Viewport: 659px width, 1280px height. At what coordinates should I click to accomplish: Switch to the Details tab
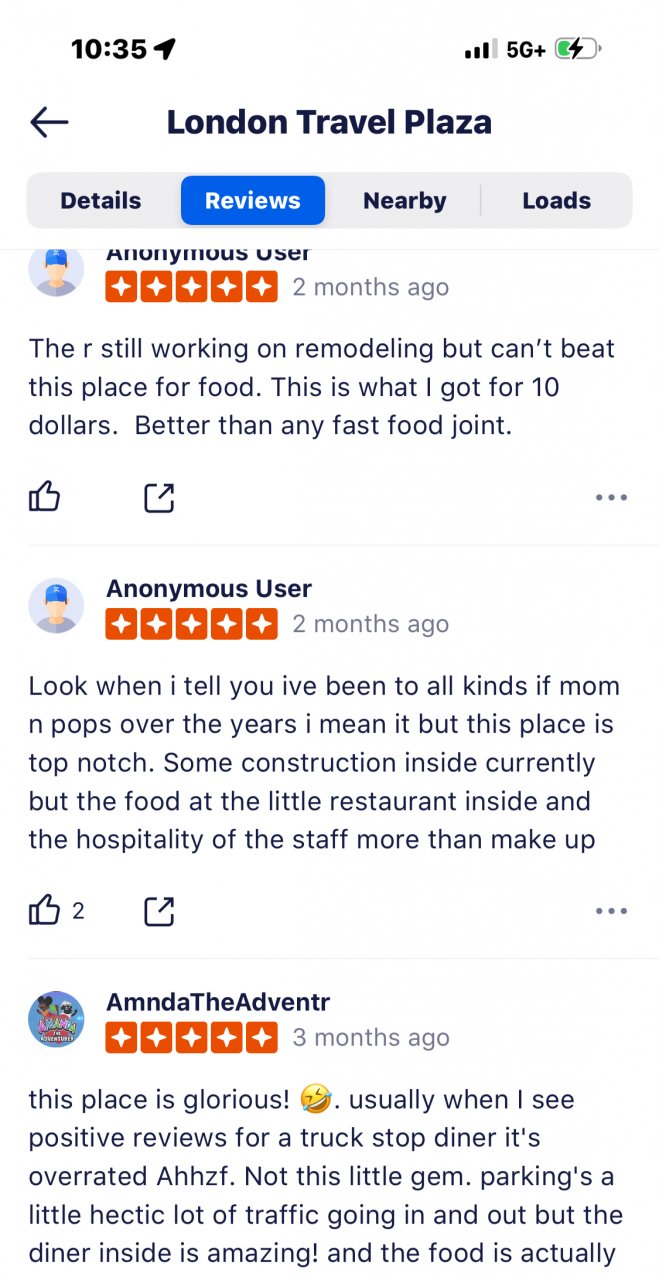(101, 200)
